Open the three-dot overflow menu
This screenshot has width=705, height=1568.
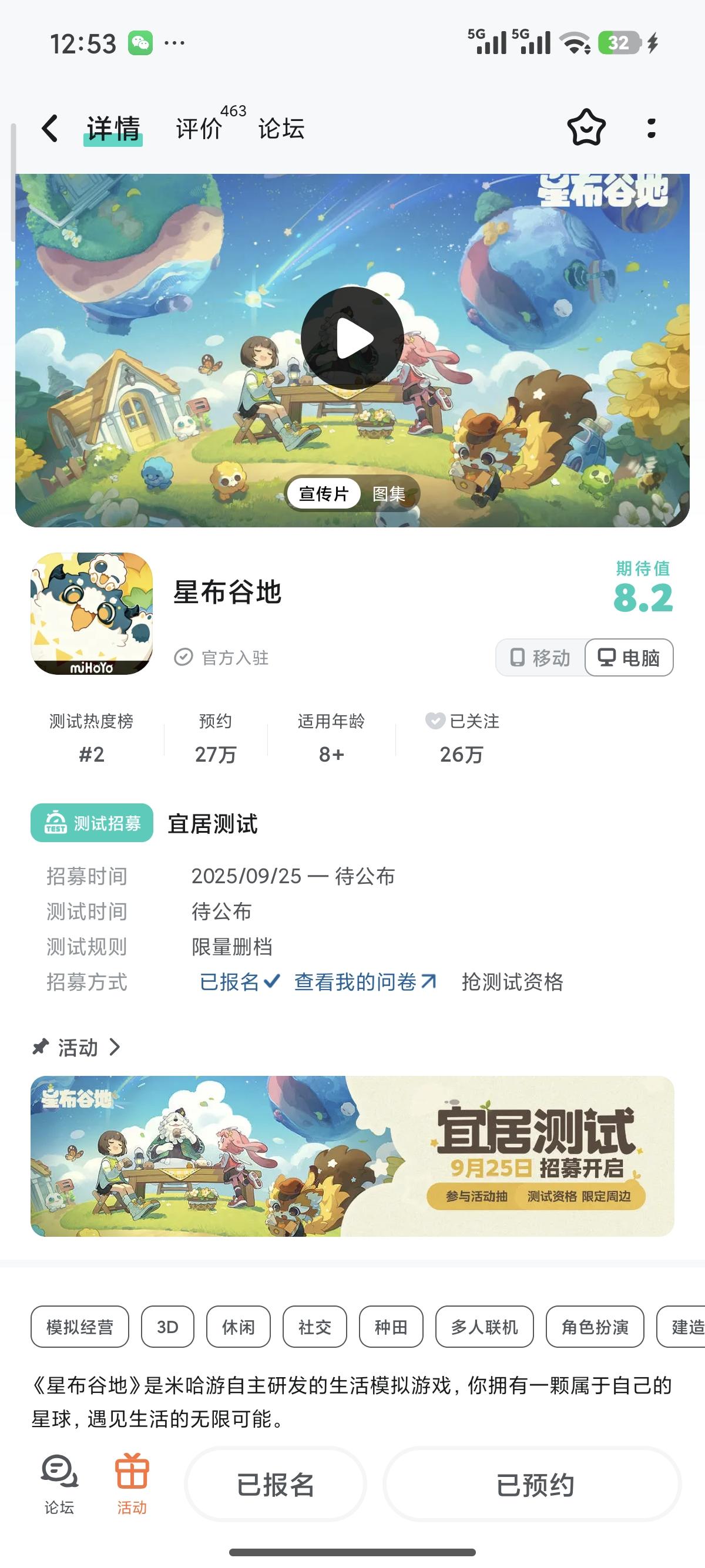point(652,129)
